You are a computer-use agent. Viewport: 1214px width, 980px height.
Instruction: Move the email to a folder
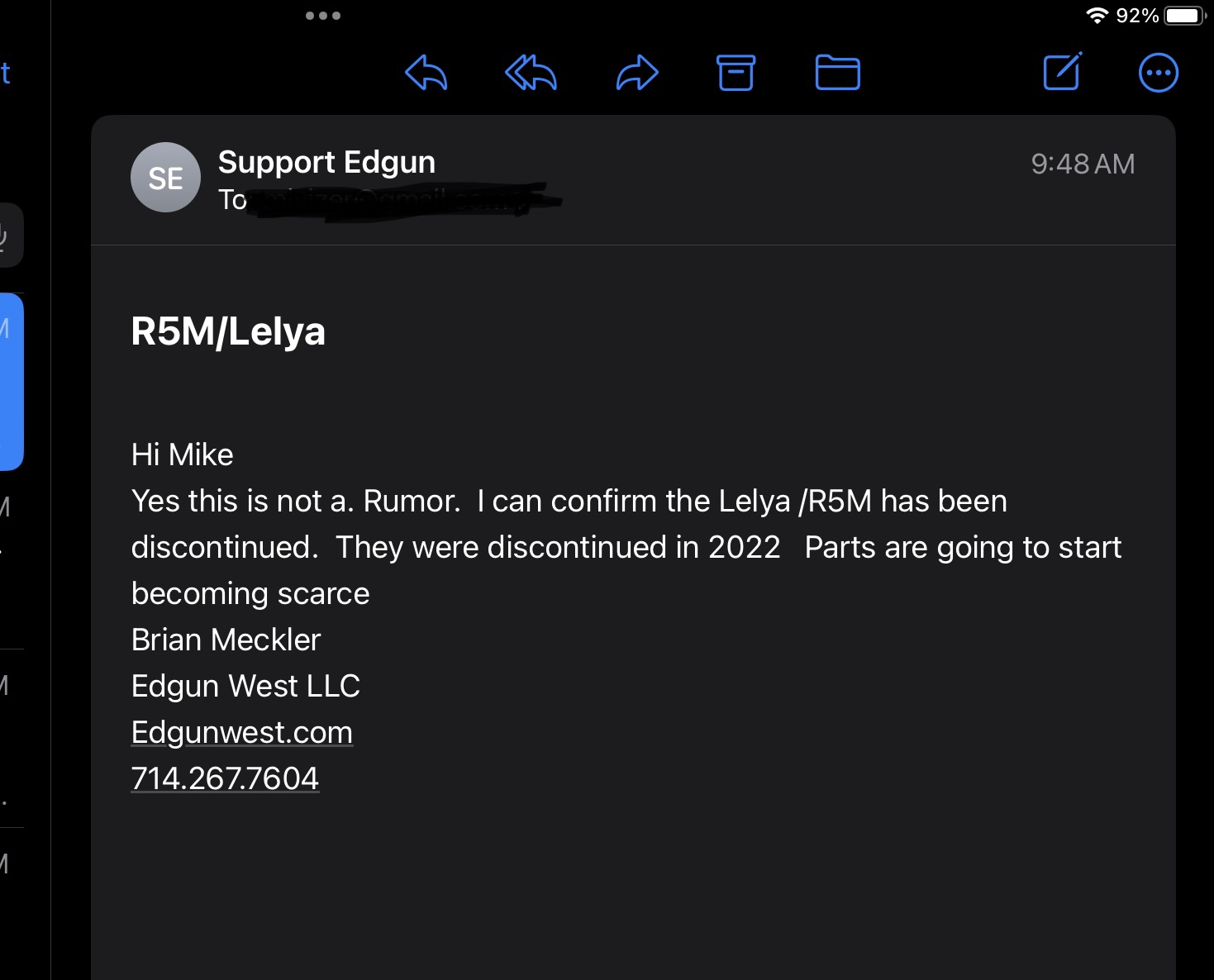pyautogui.click(x=837, y=73)
